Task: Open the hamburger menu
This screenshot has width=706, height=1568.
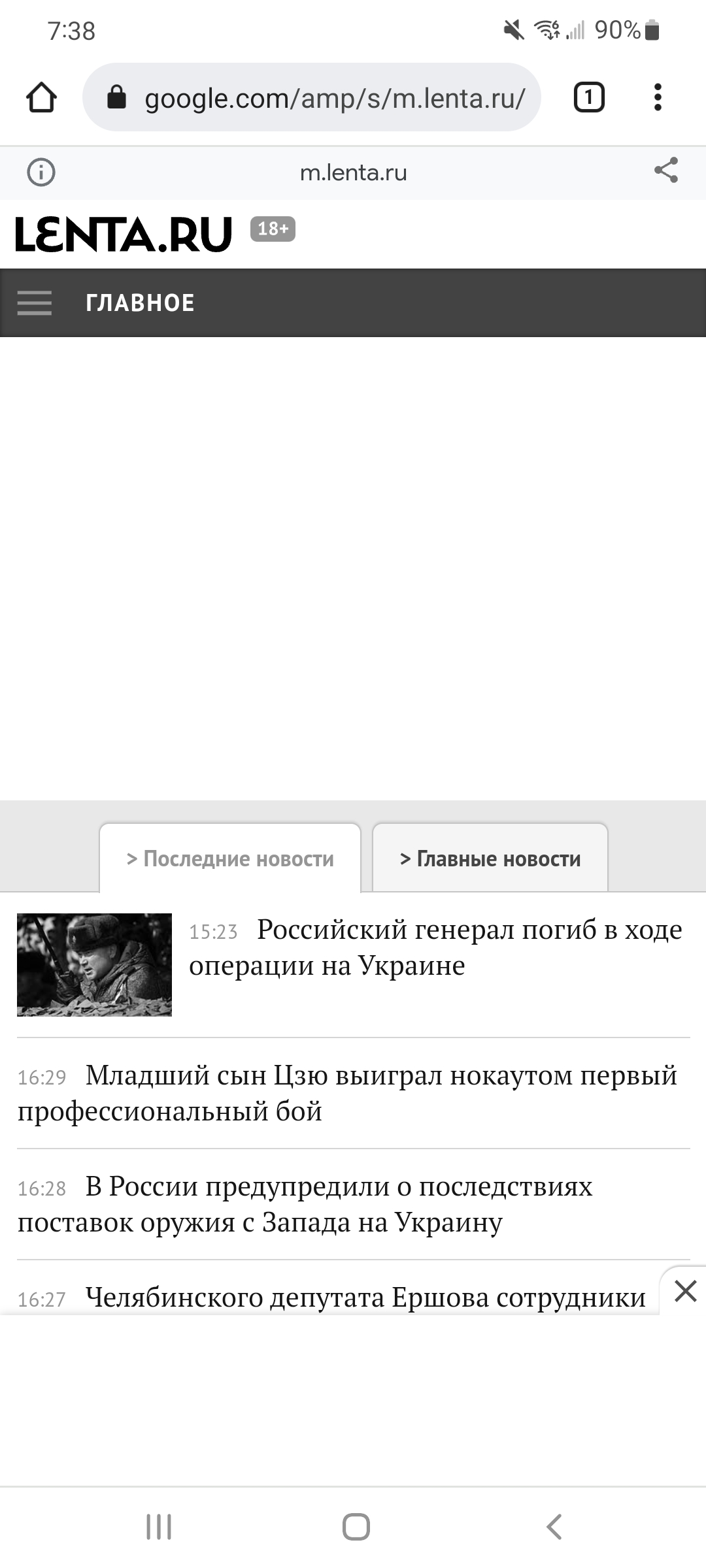Action: [34, 303]
